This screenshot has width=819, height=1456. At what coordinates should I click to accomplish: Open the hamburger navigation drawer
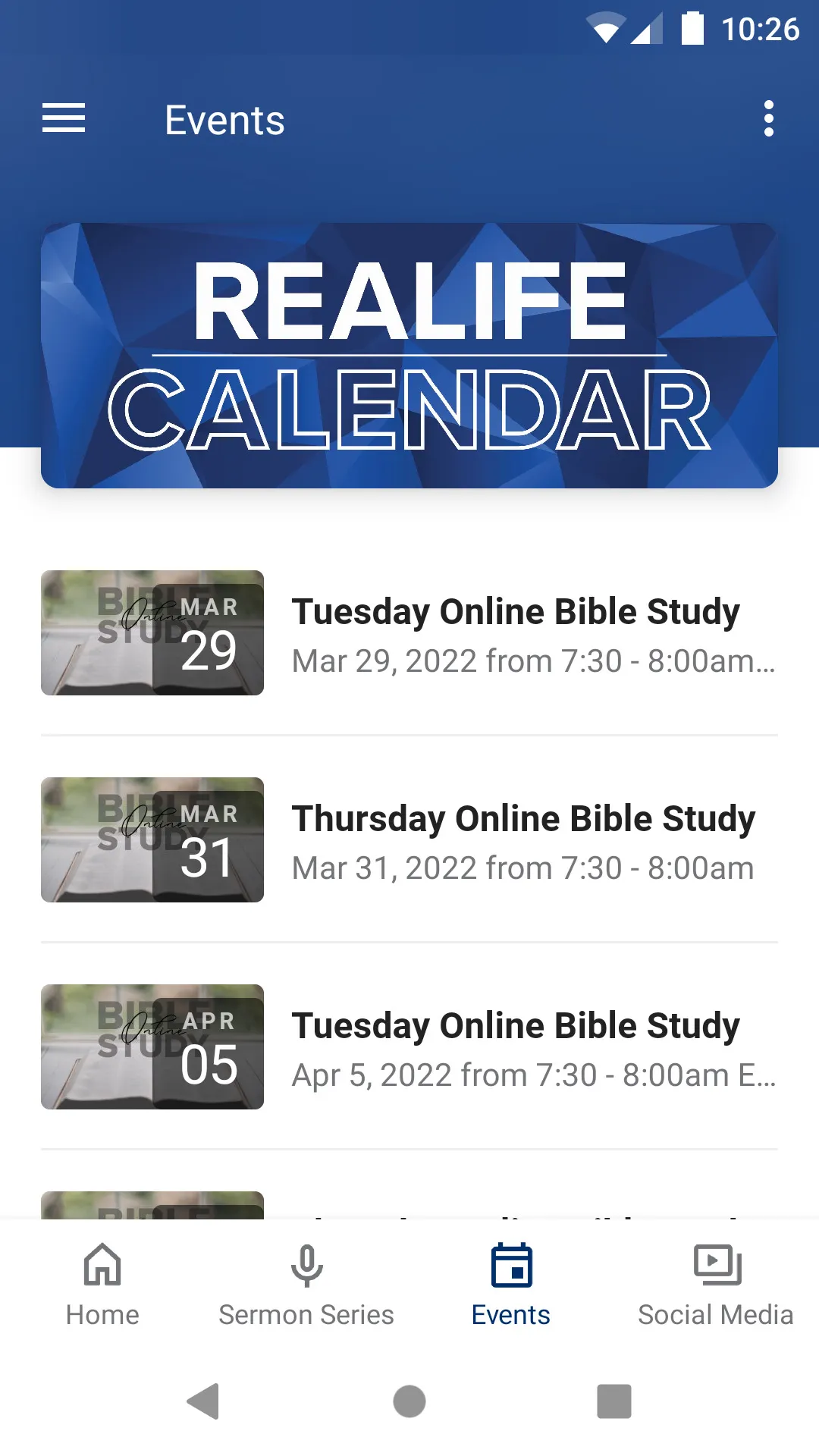click(x=64, y=119)
